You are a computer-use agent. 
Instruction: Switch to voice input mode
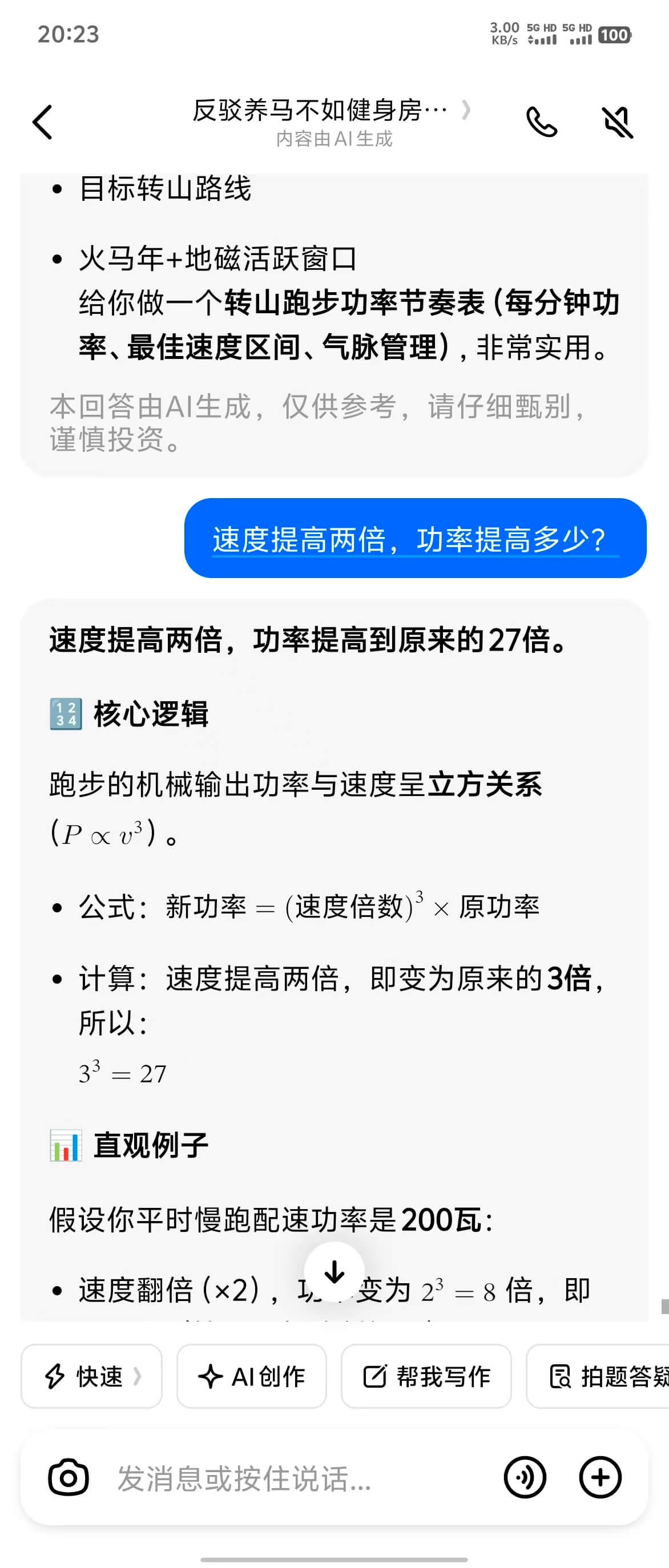click(525, 1477)
